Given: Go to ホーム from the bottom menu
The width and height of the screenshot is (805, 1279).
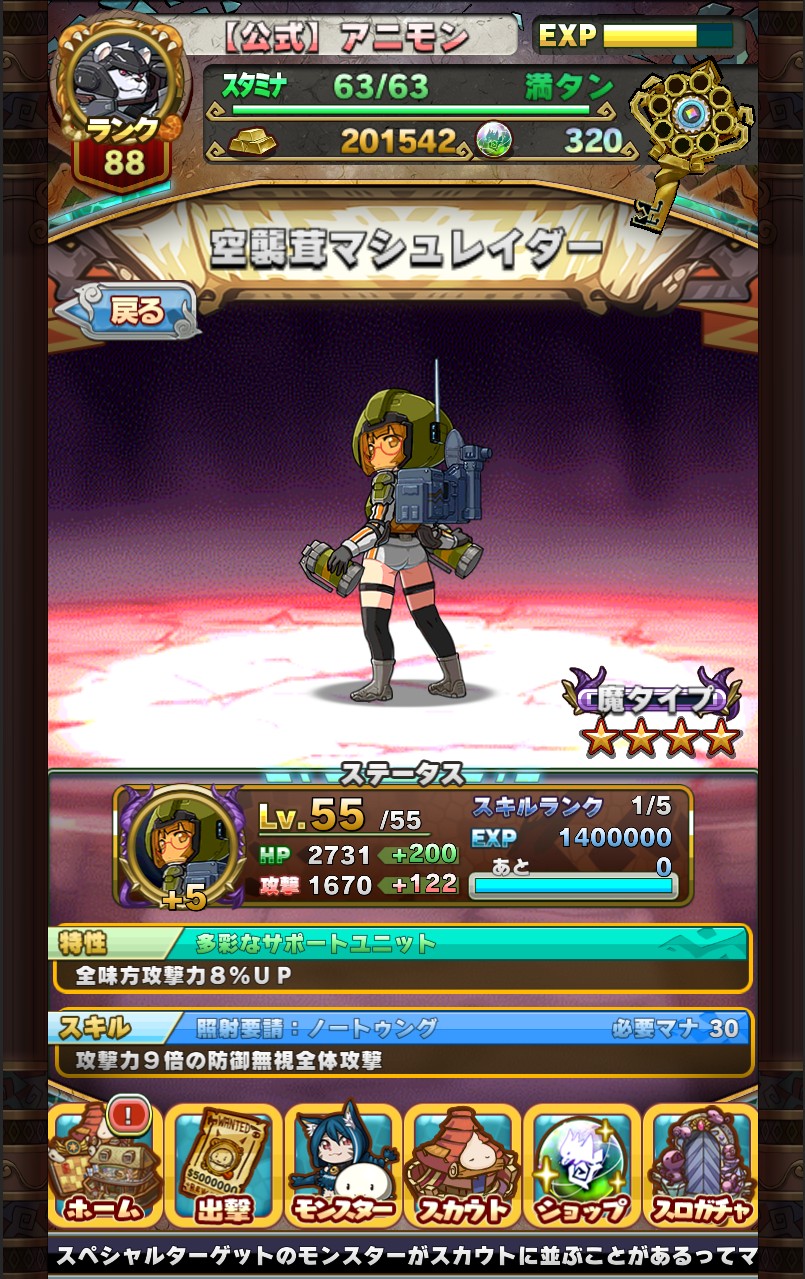Looking at the screenshot, I should tap(105, 1168).
